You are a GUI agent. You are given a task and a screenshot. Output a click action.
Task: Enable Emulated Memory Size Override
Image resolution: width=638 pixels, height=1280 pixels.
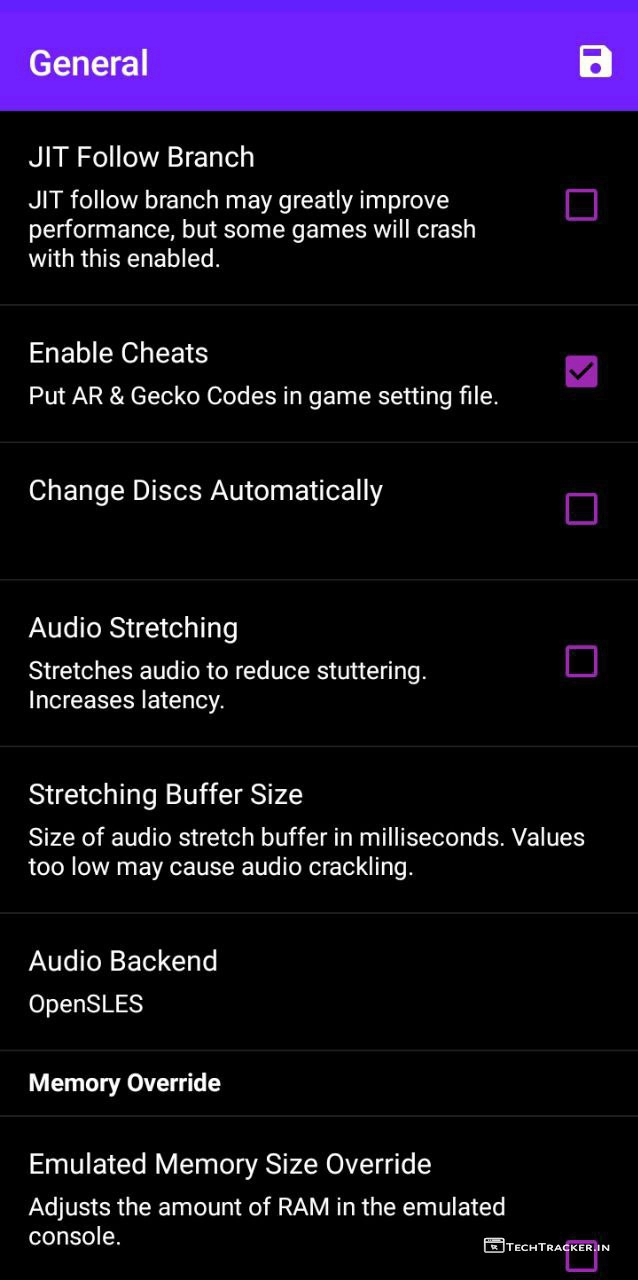click(x=581, y=1254)
